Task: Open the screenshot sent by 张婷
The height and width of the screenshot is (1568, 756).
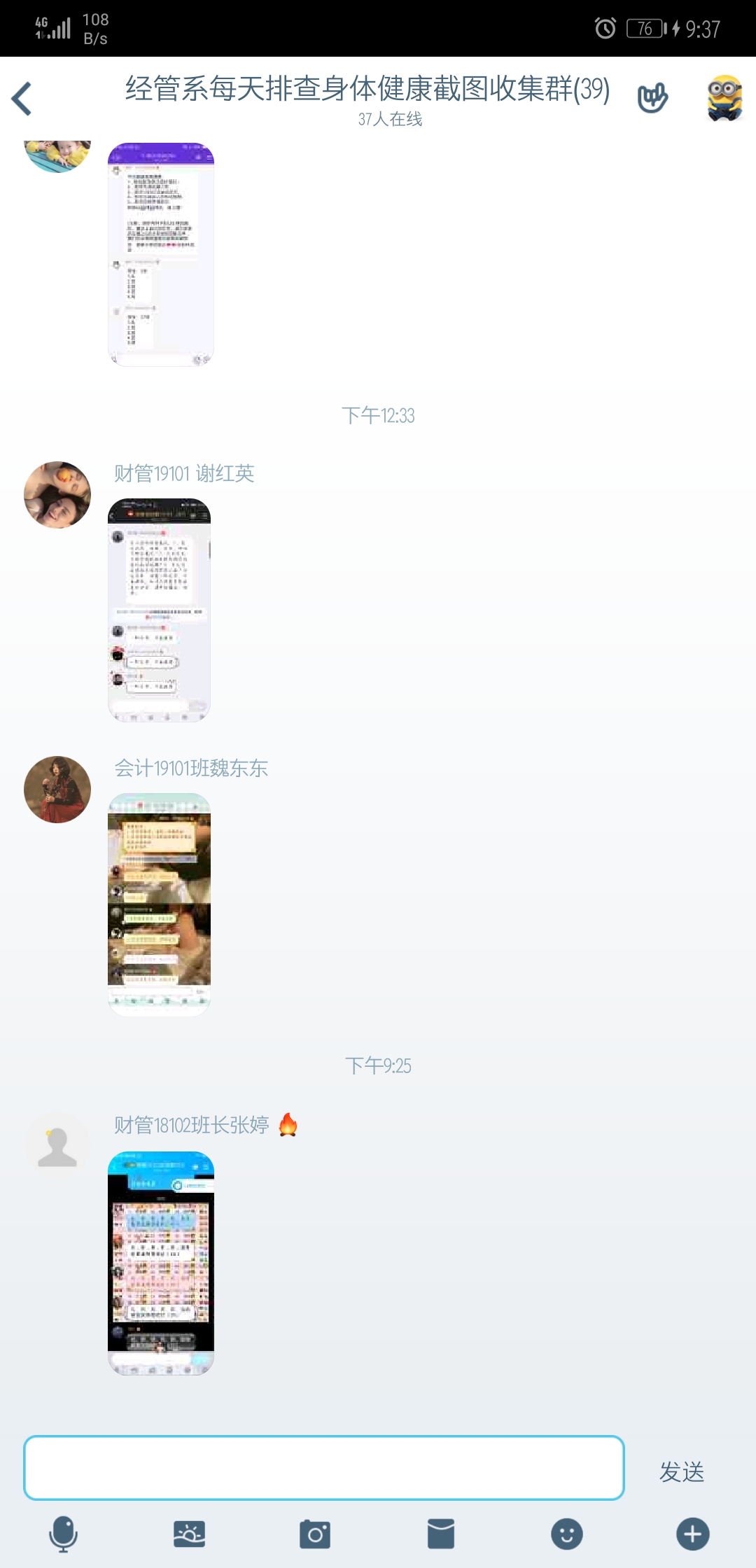Action: pos(160,1263)
